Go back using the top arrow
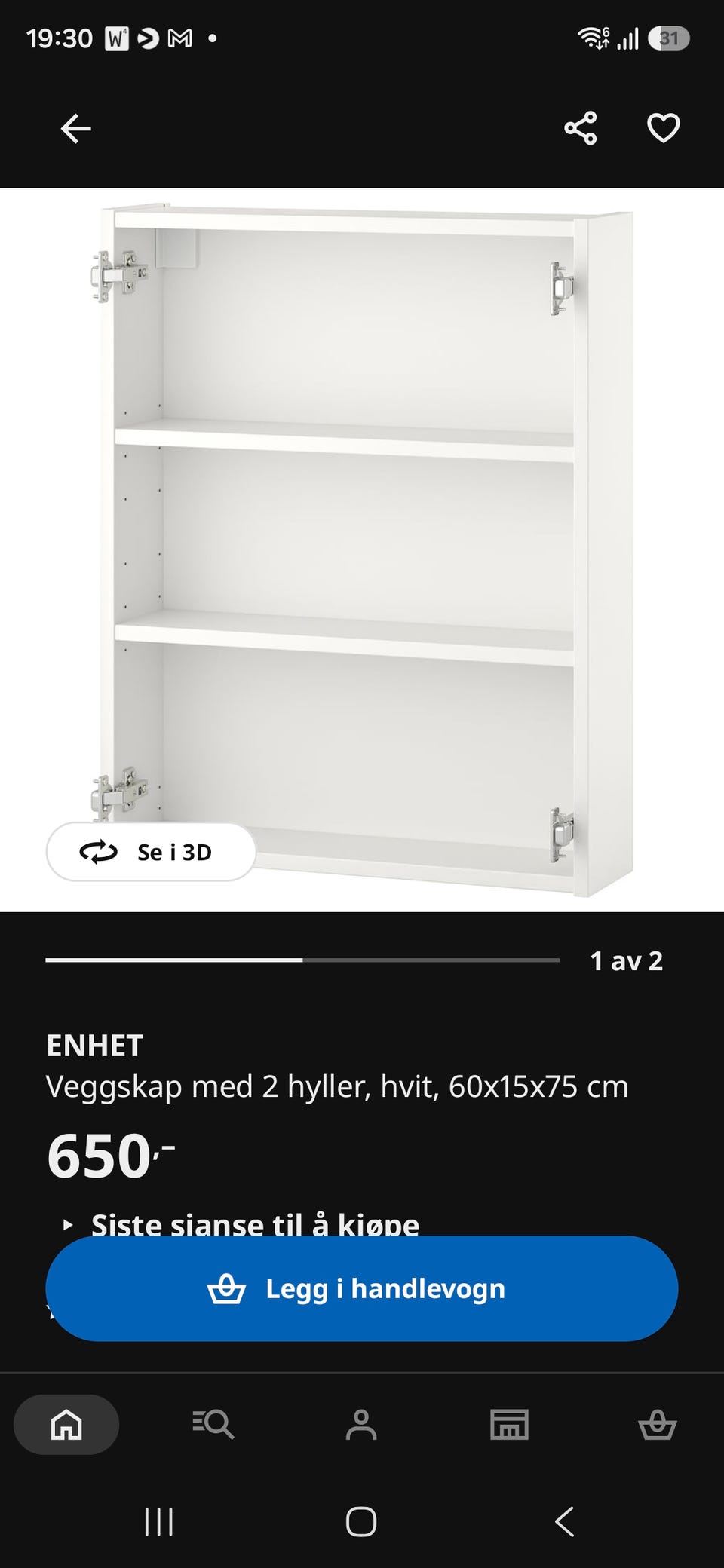 click(75, 129)
